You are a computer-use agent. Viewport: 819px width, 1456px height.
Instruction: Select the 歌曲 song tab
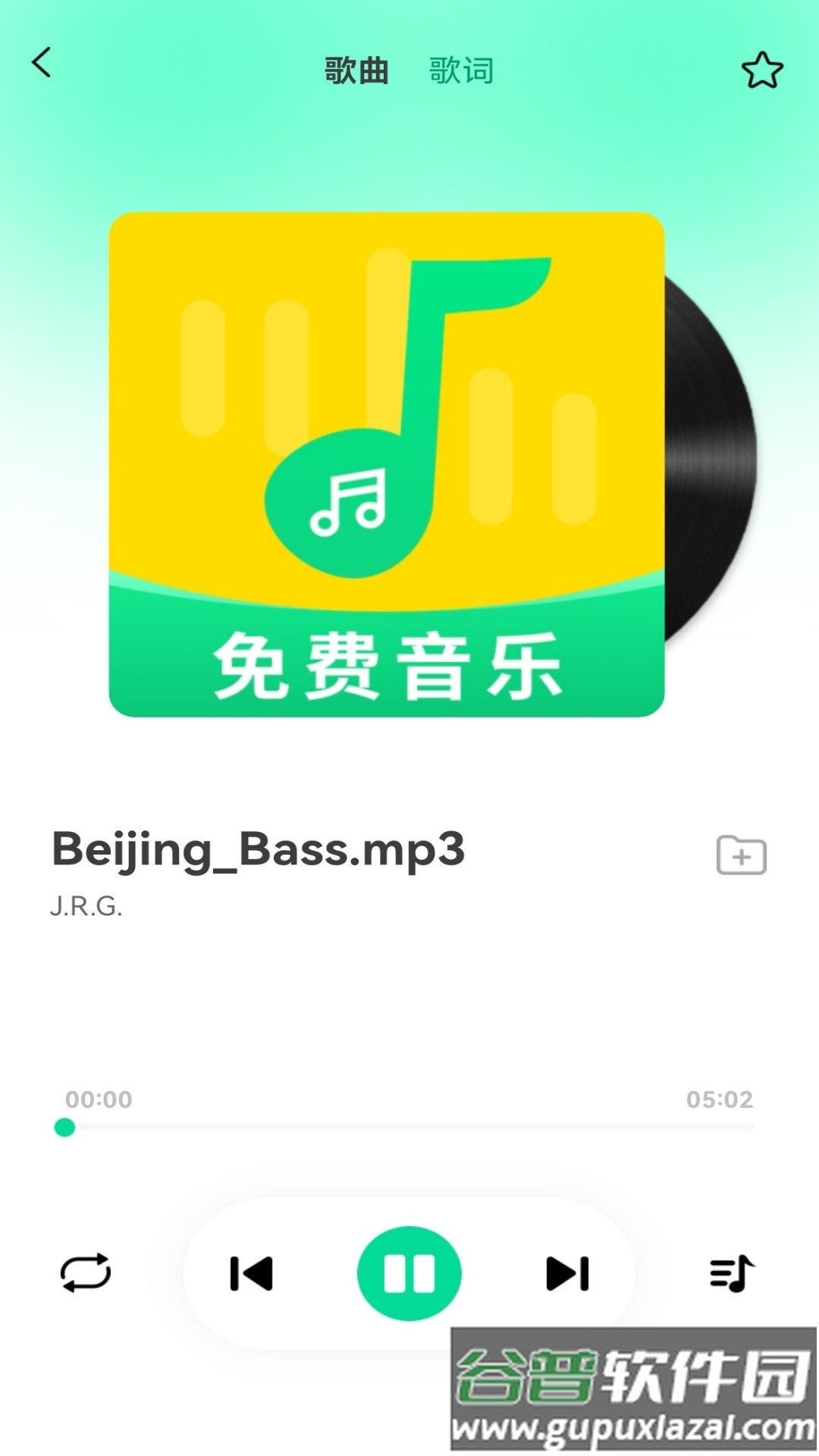tap(356, 71)
